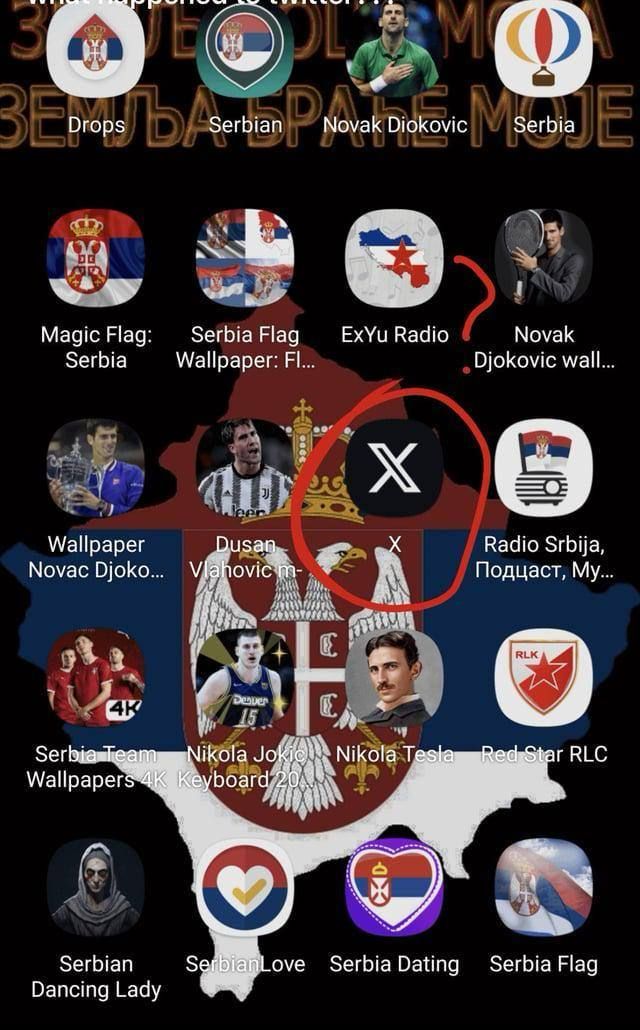The image size is (640, 1030).
Task: Open the Dusan Vlahovic app
Action: click(245, 468)
